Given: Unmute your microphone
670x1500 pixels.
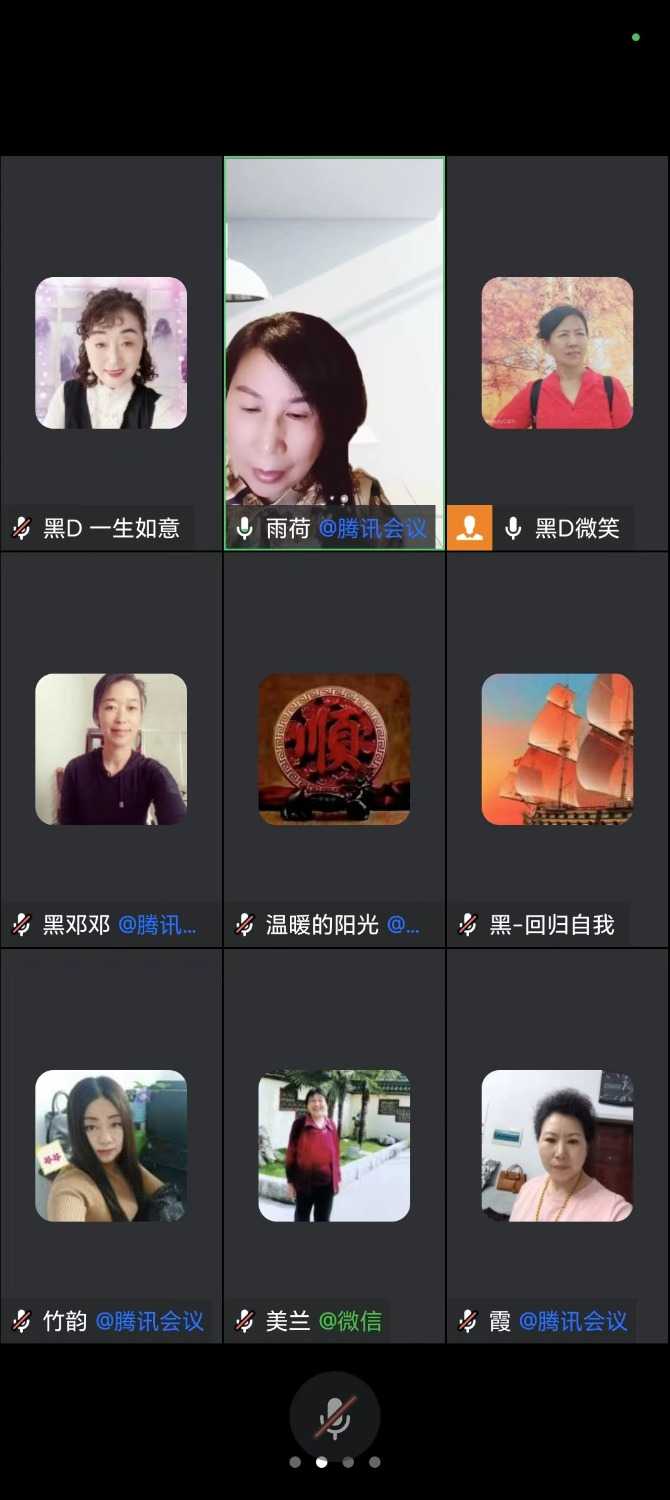Looking at the screenshot, I should [334, 1417].
